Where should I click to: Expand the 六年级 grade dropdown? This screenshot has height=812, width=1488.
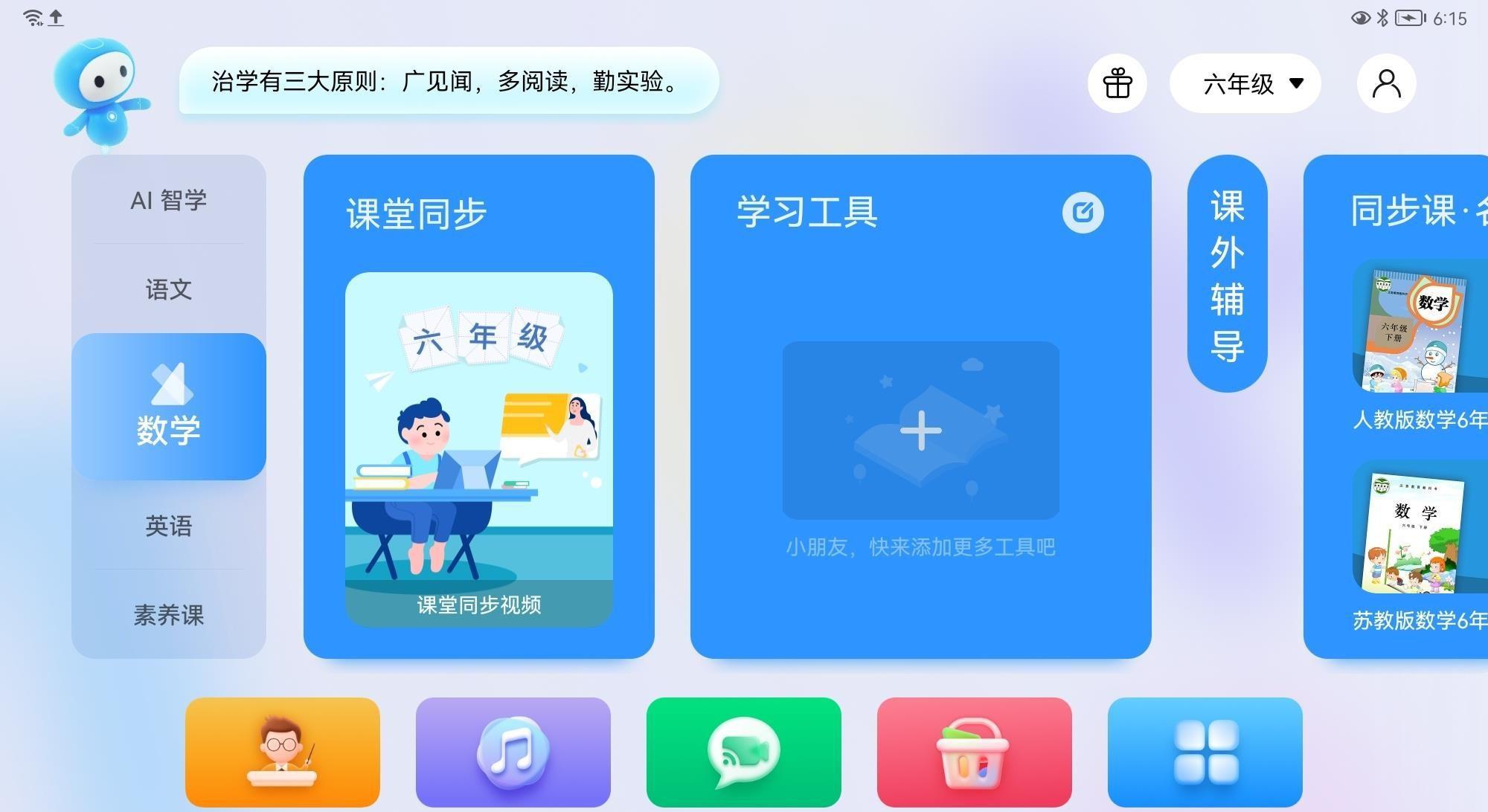pos(1245,83)
